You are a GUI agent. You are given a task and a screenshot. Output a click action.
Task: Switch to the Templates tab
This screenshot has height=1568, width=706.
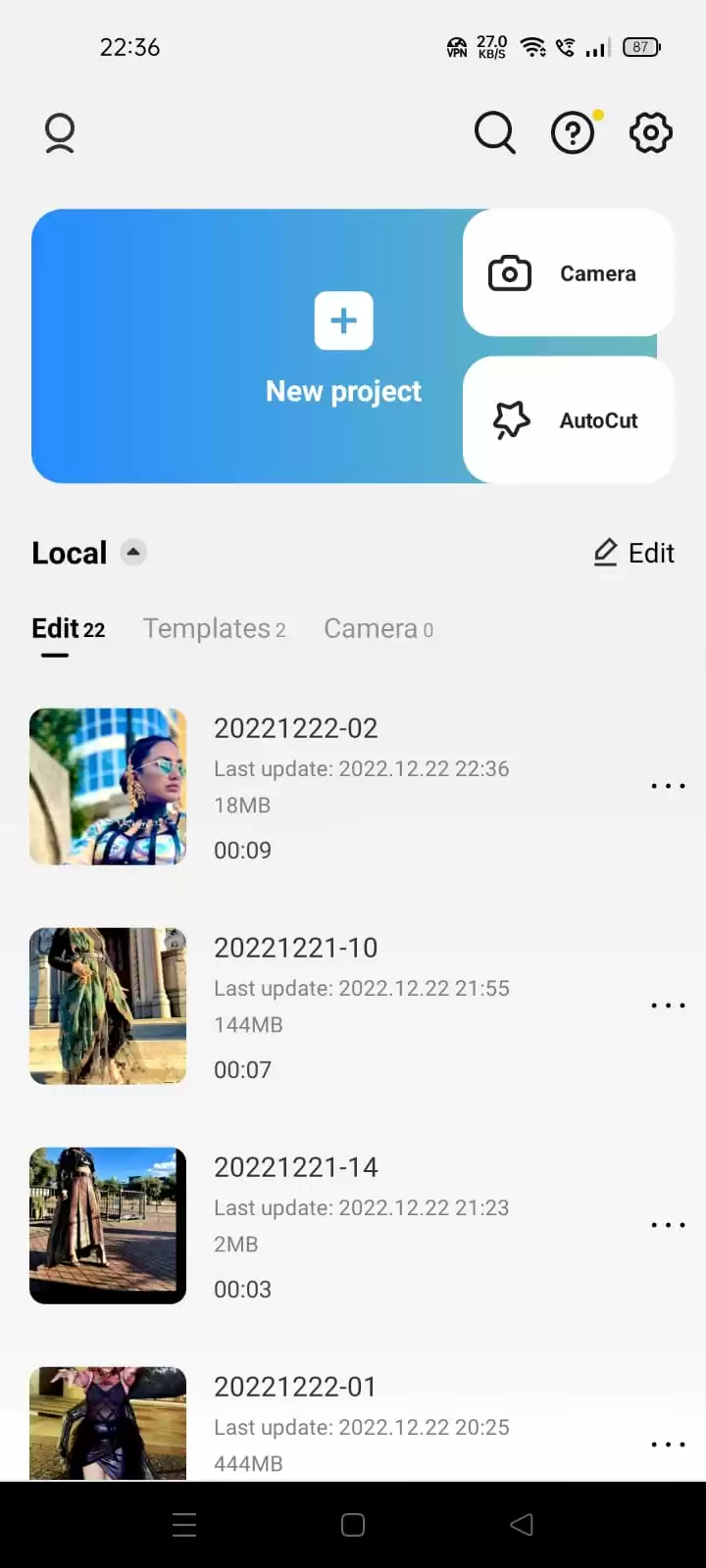pyautogui.click(x=214, y=629)
